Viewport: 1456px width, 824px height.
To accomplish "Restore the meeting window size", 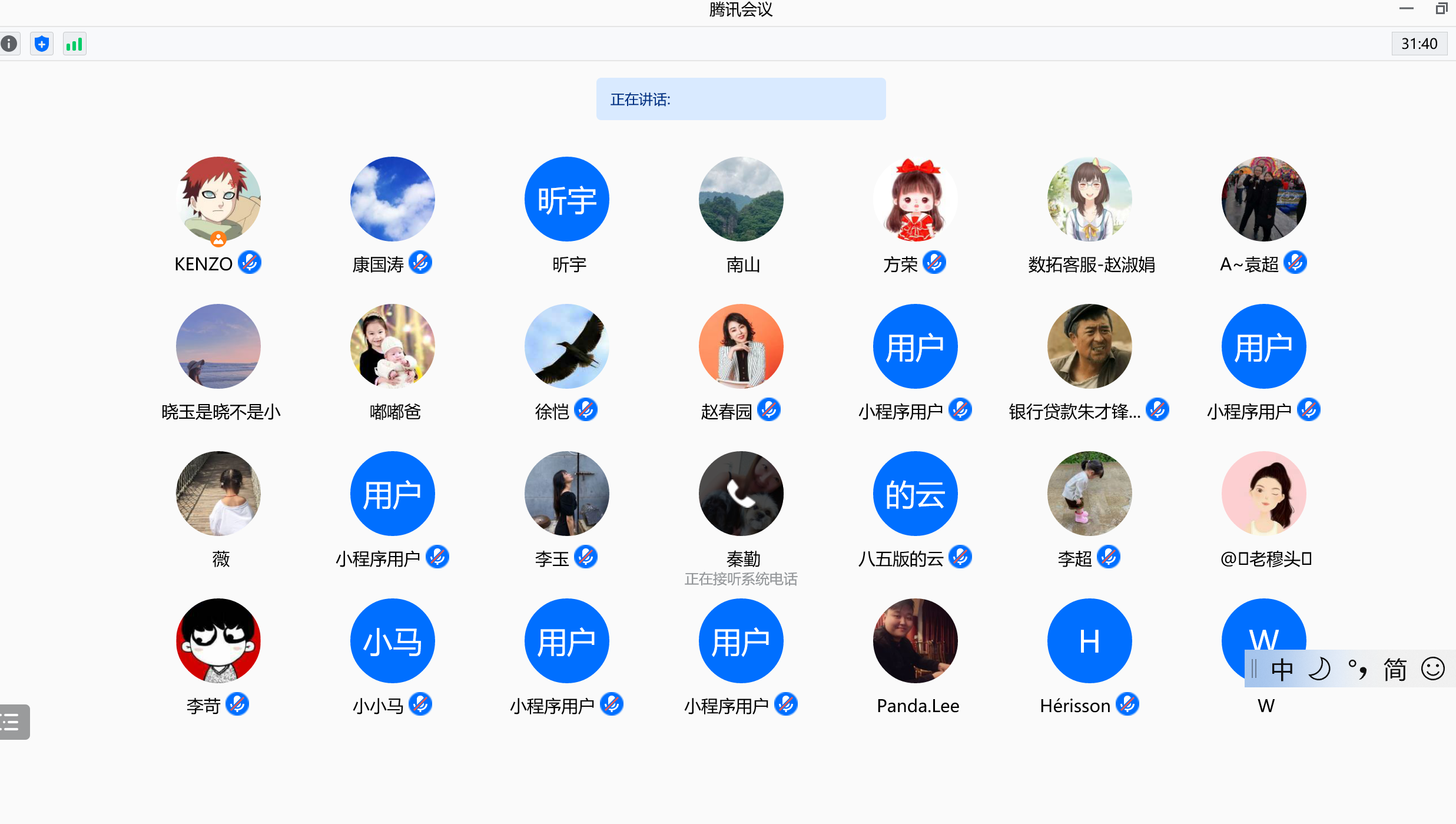I will (1441, 9).
